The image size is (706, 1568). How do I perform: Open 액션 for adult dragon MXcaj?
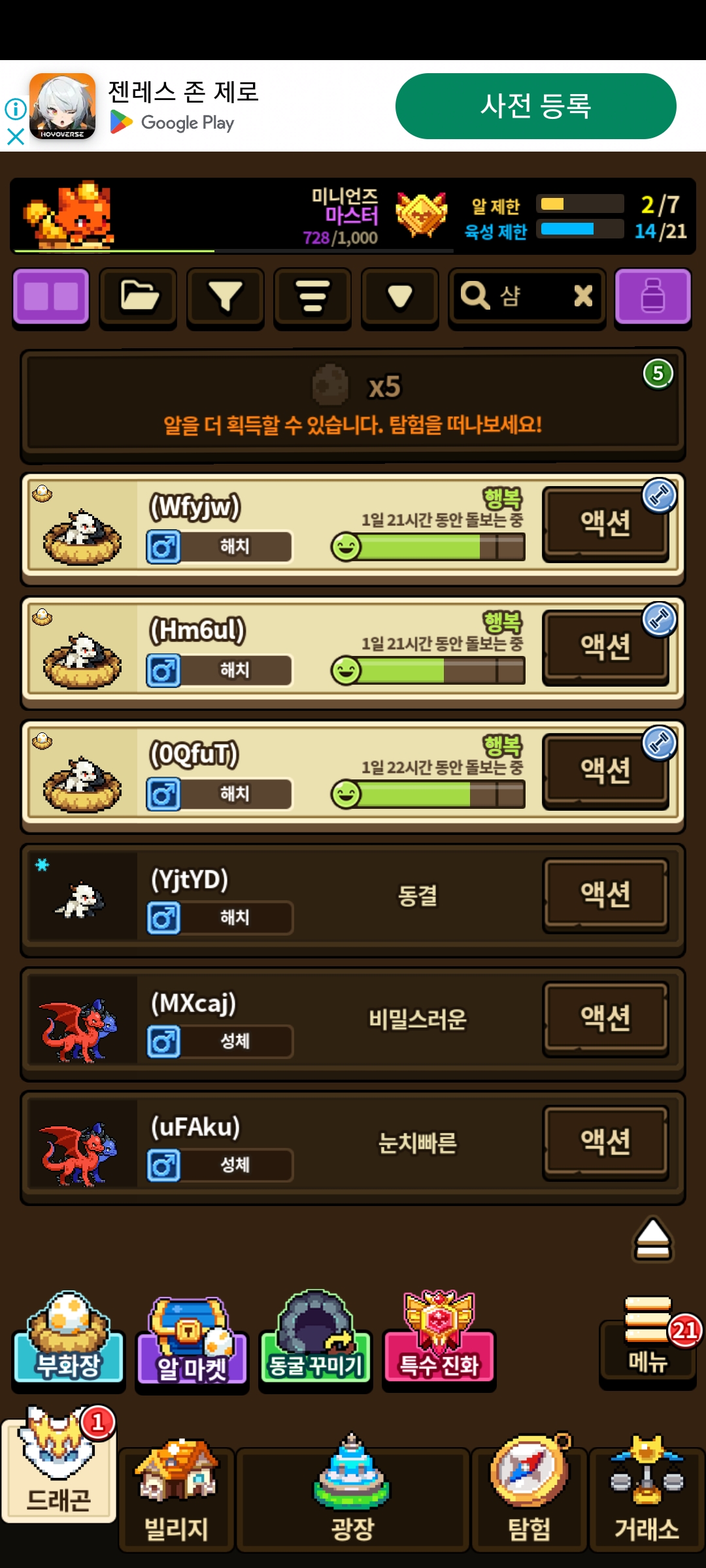click(x=605, y=1019)
